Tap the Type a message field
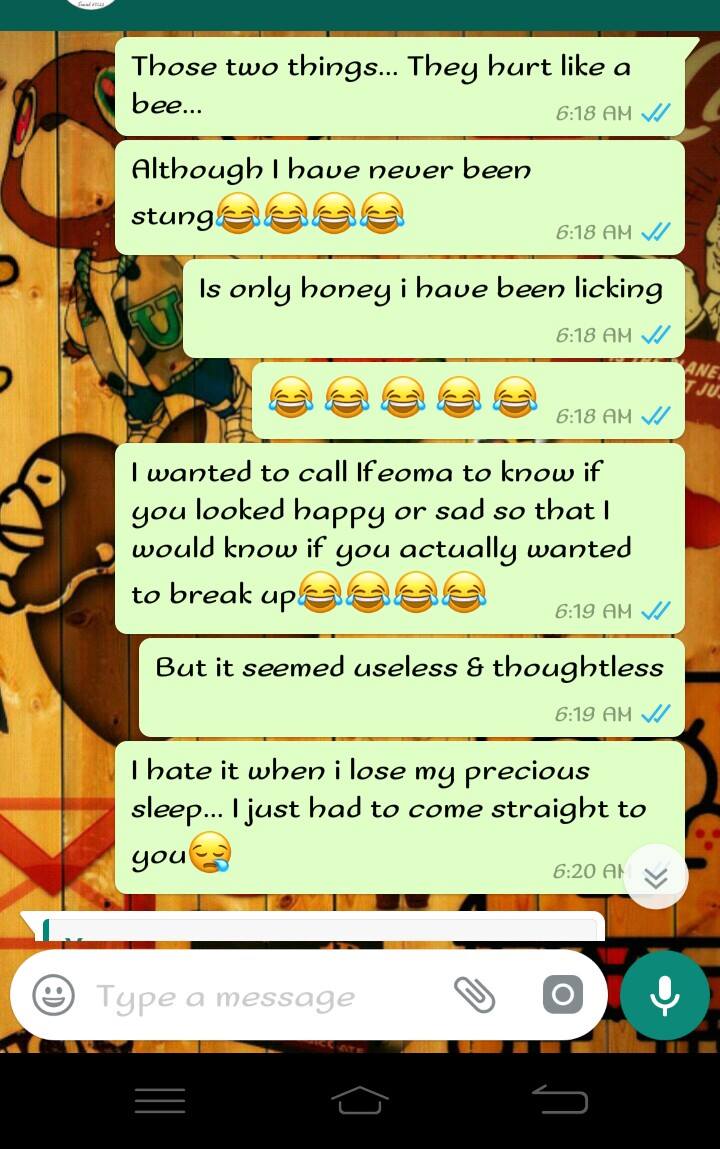Screen dimensions: 720x1149 (260, 997)
